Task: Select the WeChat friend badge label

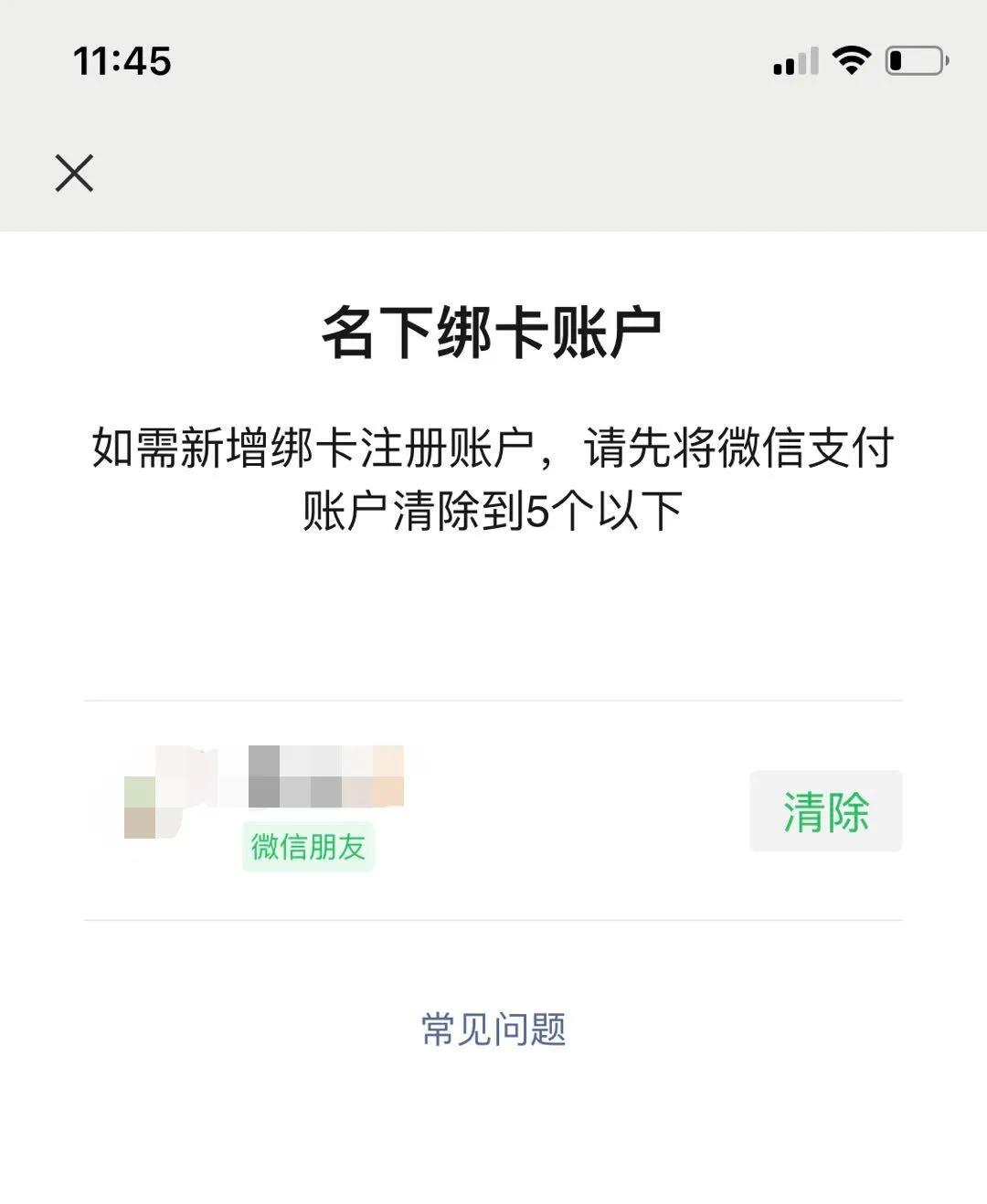Action: click(308, 848)
